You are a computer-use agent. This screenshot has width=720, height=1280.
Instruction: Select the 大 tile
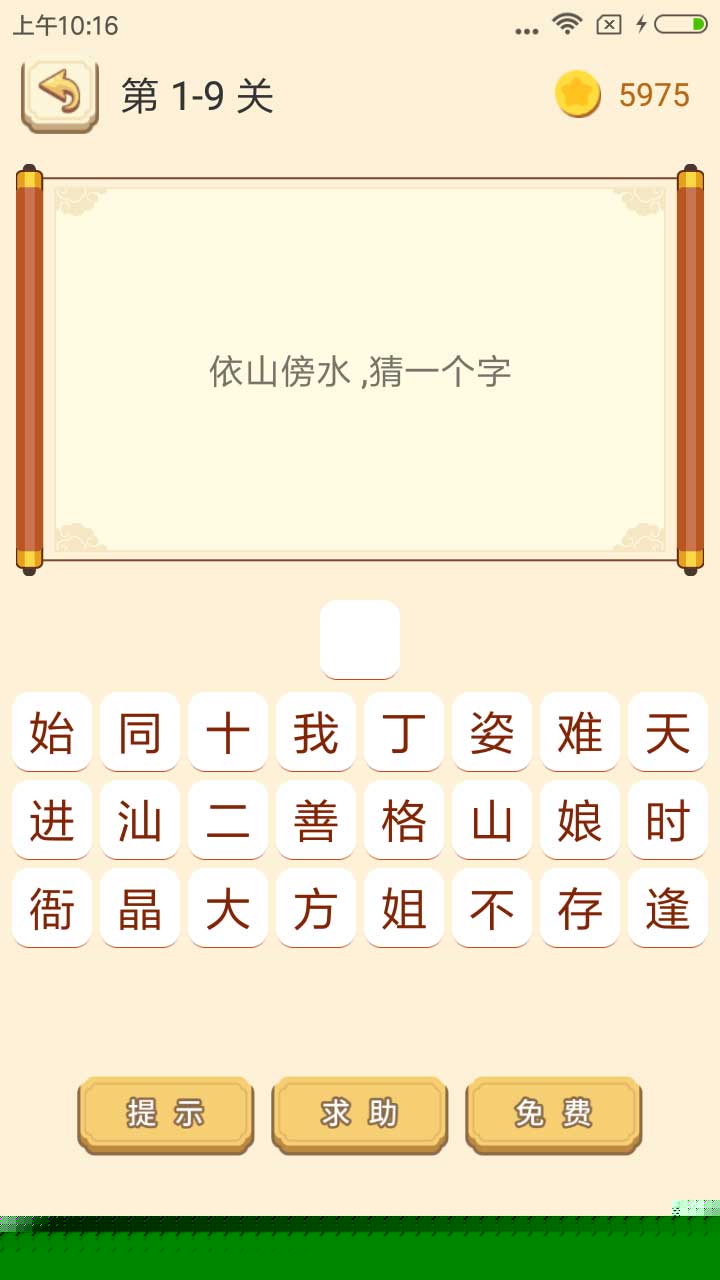[x=228, y=909]
